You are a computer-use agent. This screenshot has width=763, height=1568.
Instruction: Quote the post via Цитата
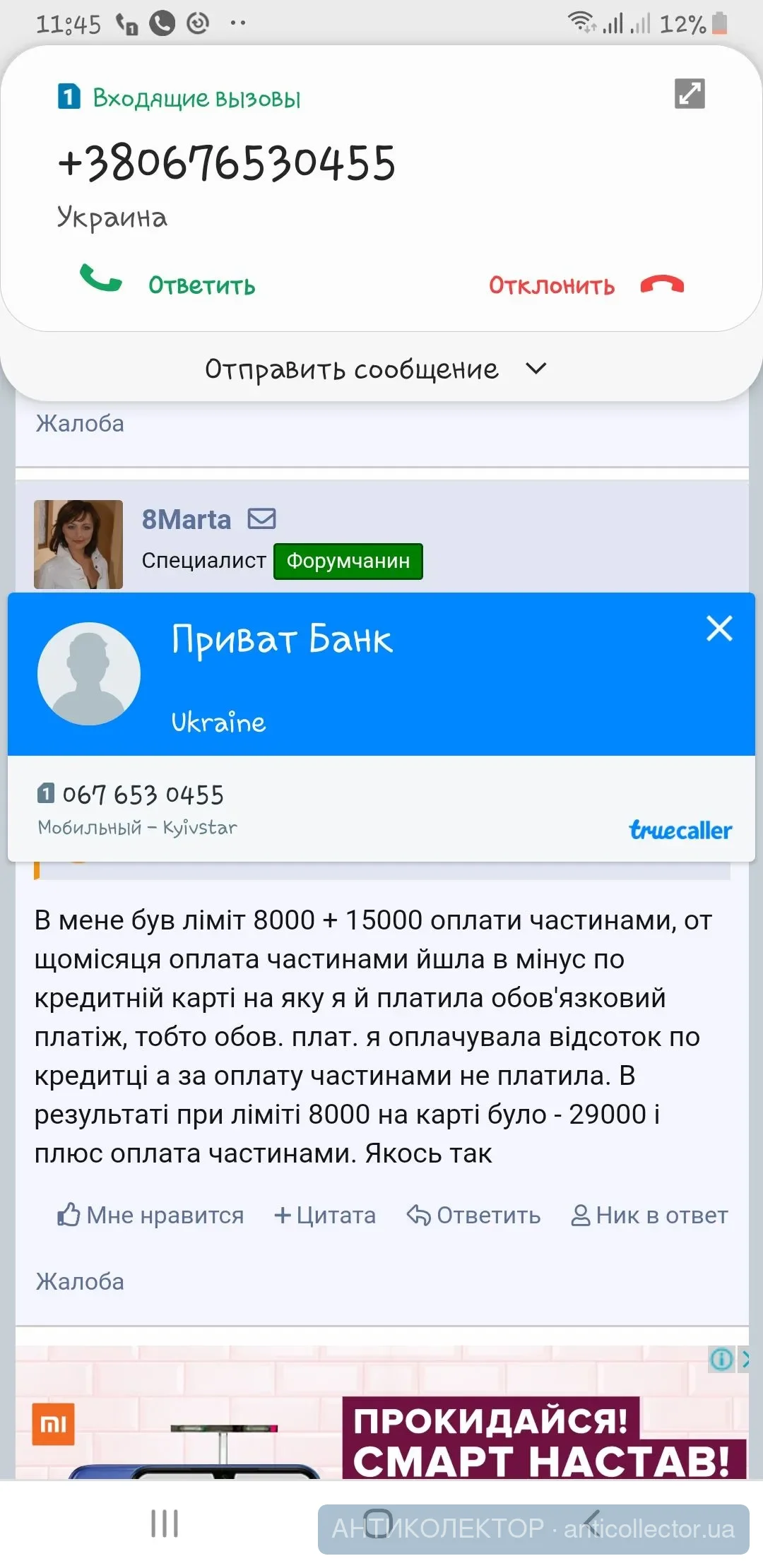(325, 1215)
